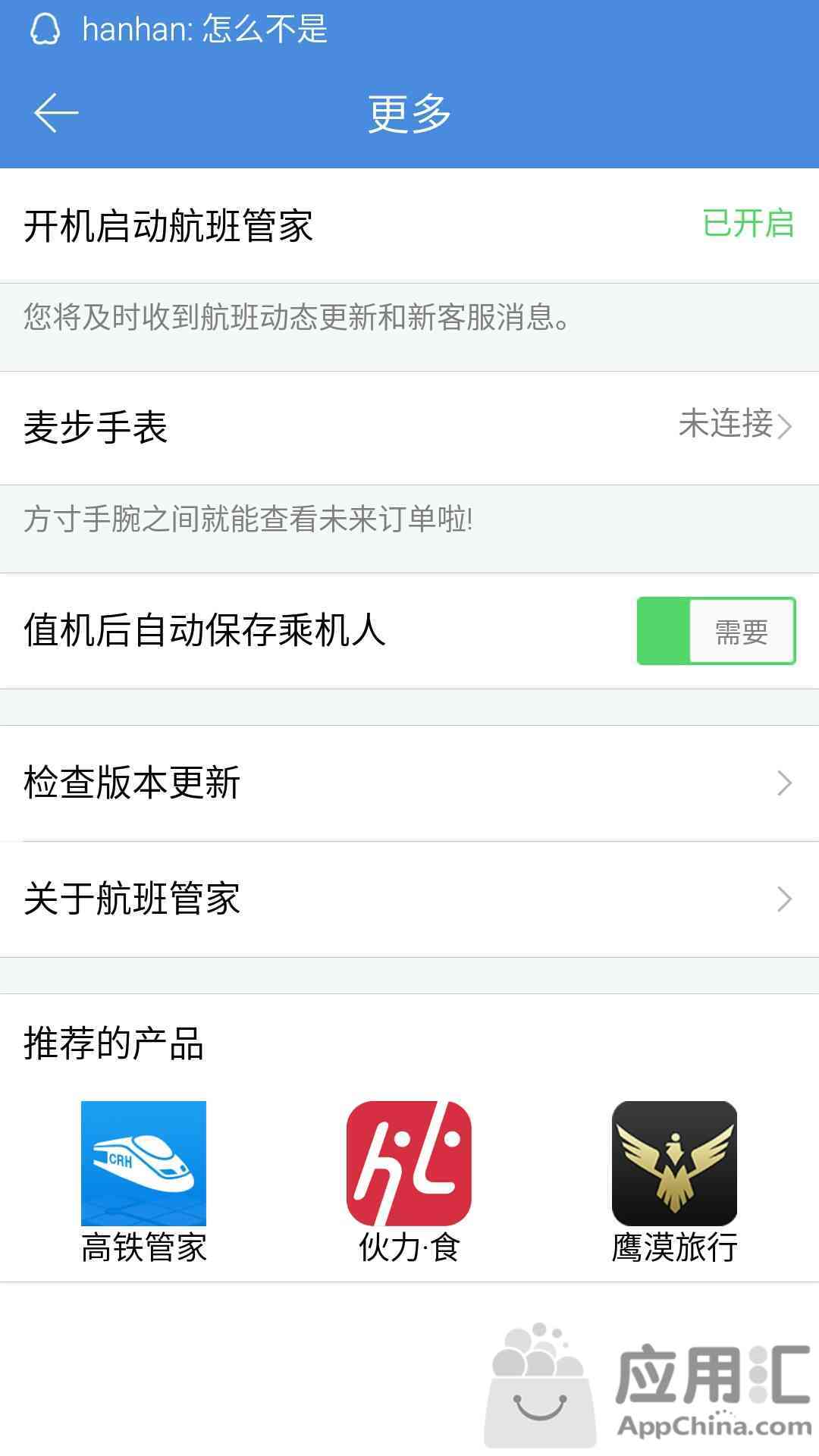Screen dimensions: 819x1456
Task: Open 关于航班管家 page
Action: [409, 899]
